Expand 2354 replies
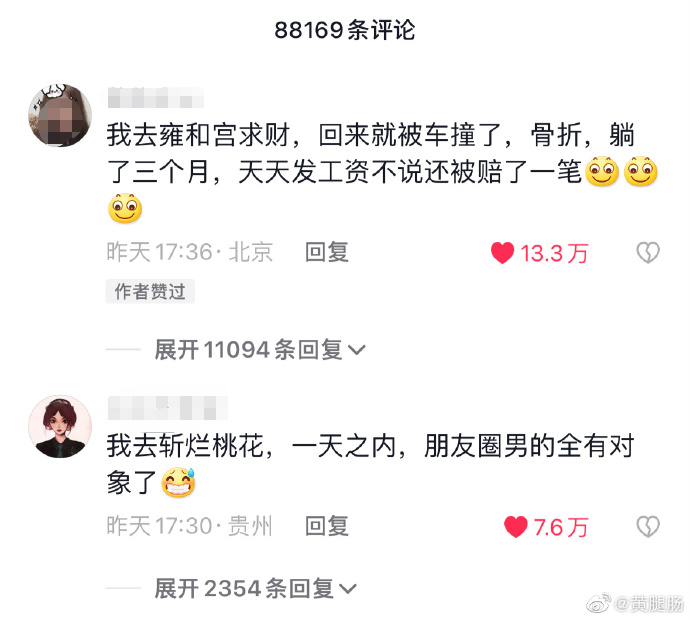Viewport: 690px width, 620px height. [255, 589]
